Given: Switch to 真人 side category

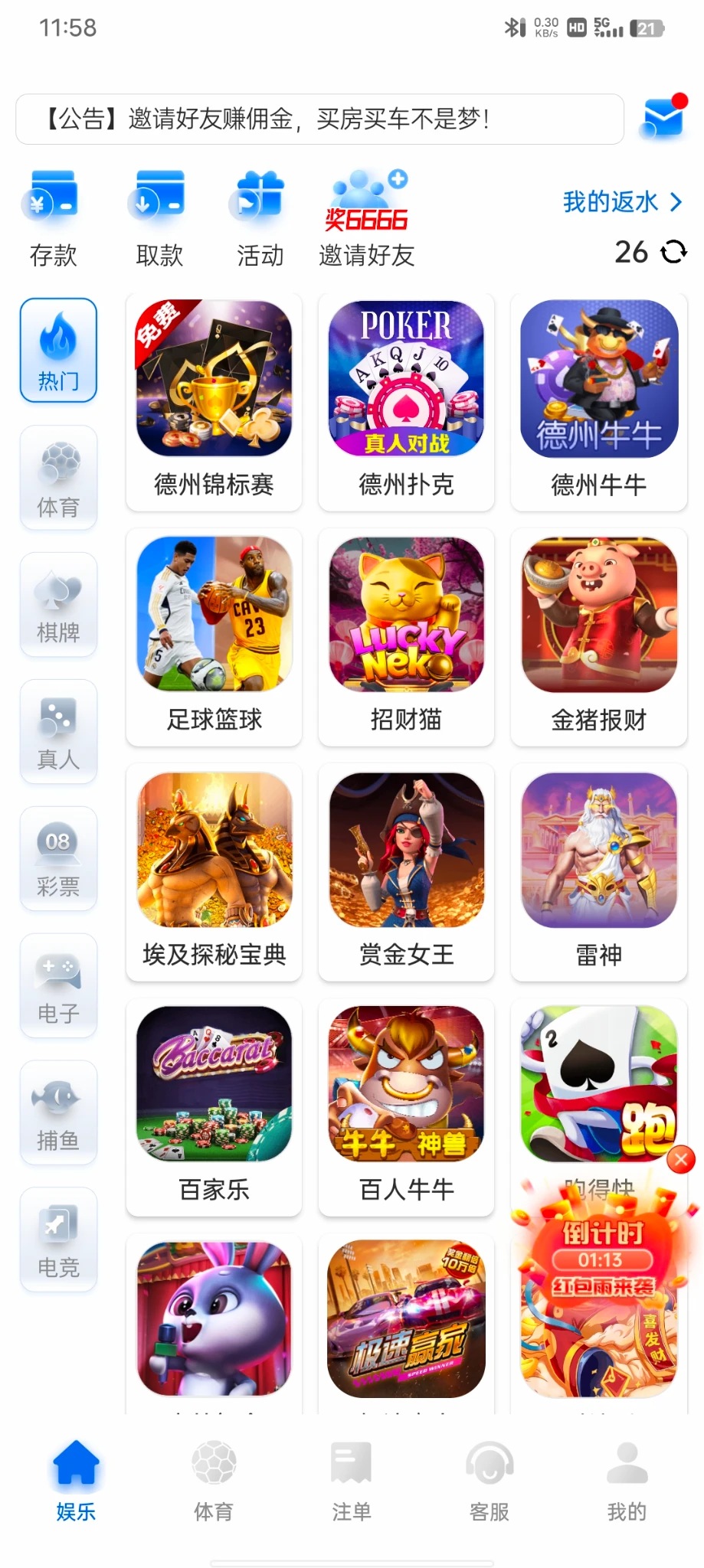Looking at the screenshot, I should [58, 732].
